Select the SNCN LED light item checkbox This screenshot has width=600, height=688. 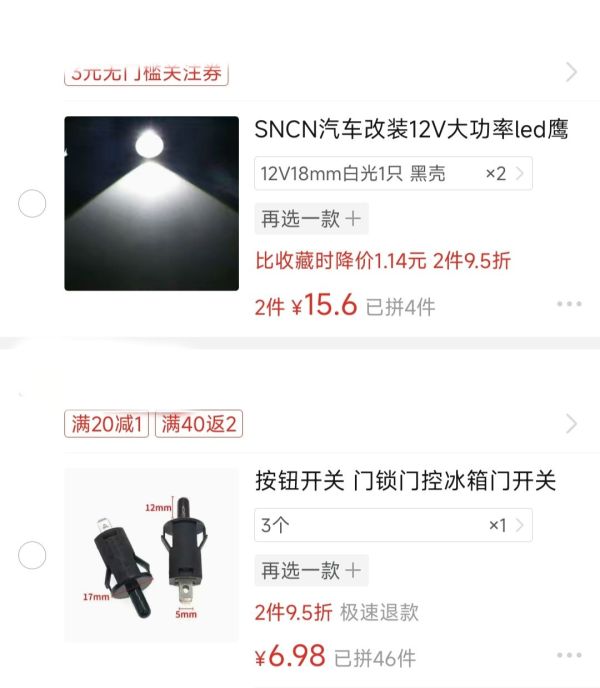33,204
